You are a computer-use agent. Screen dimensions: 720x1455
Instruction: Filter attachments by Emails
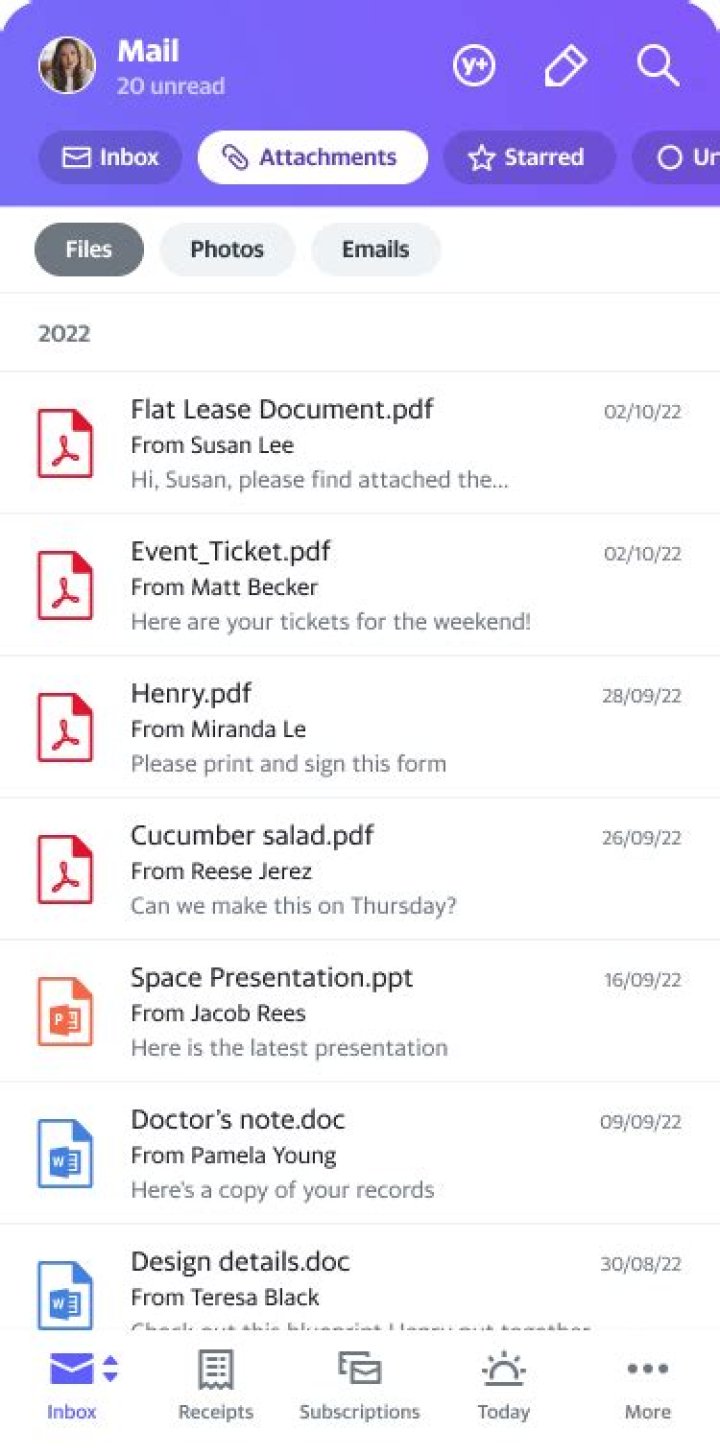coord(375,249)
